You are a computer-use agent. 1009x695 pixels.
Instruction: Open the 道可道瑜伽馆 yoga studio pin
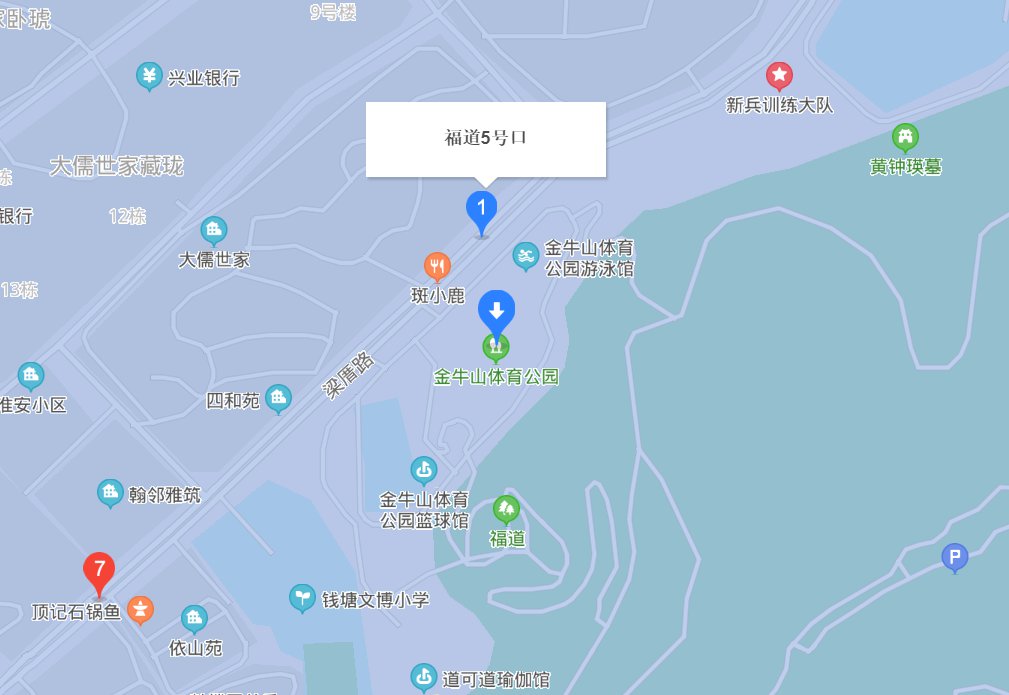(x=424, y=678)
